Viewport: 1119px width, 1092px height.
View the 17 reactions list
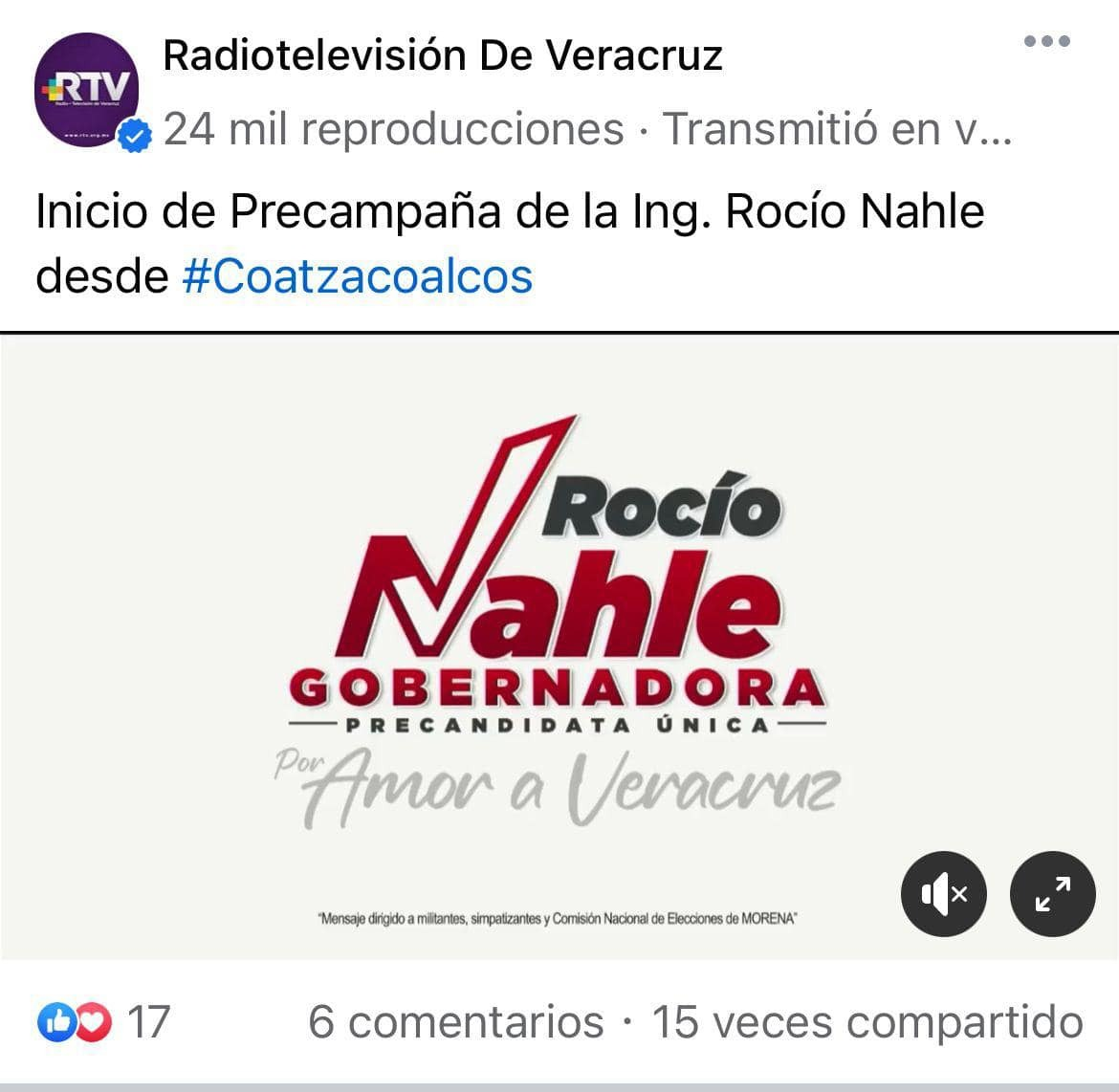coord(103,1021)
